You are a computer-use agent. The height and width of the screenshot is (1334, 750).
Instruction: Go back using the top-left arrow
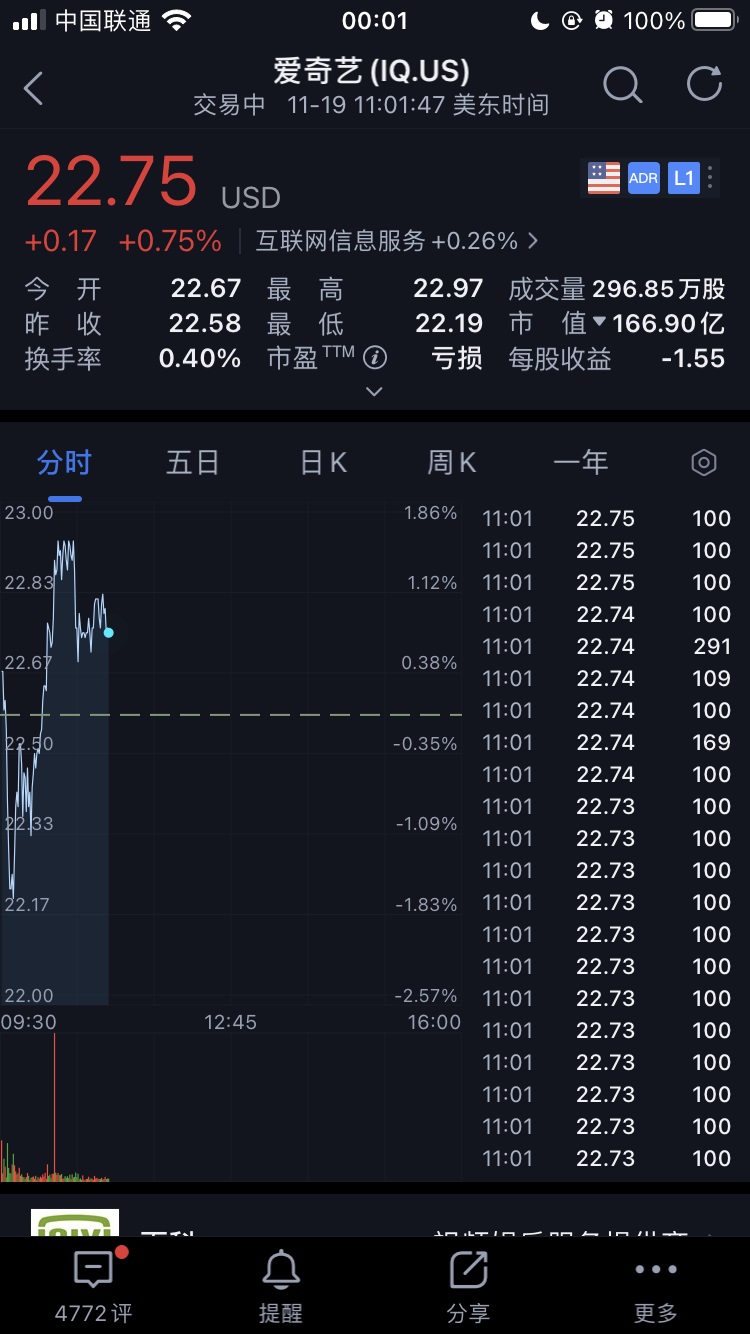[34, 88]
